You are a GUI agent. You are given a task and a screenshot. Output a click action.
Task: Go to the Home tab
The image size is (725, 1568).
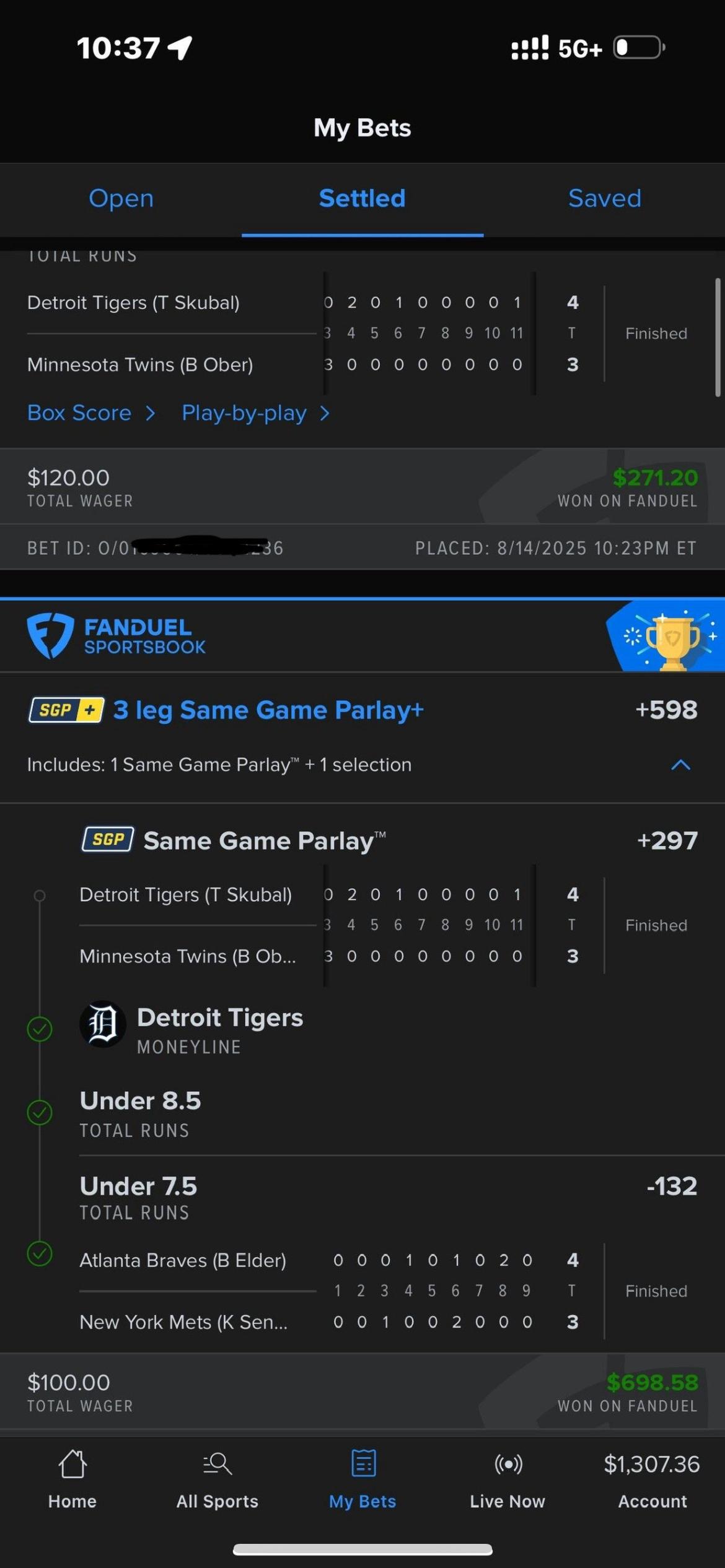pos(72,1479)
